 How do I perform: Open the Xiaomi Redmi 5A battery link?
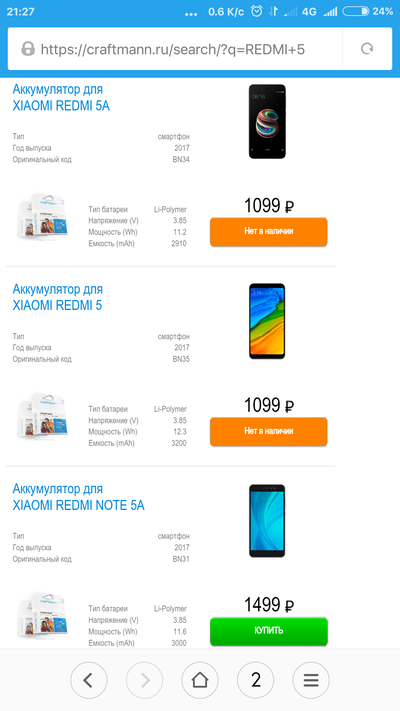click(61, 97)
